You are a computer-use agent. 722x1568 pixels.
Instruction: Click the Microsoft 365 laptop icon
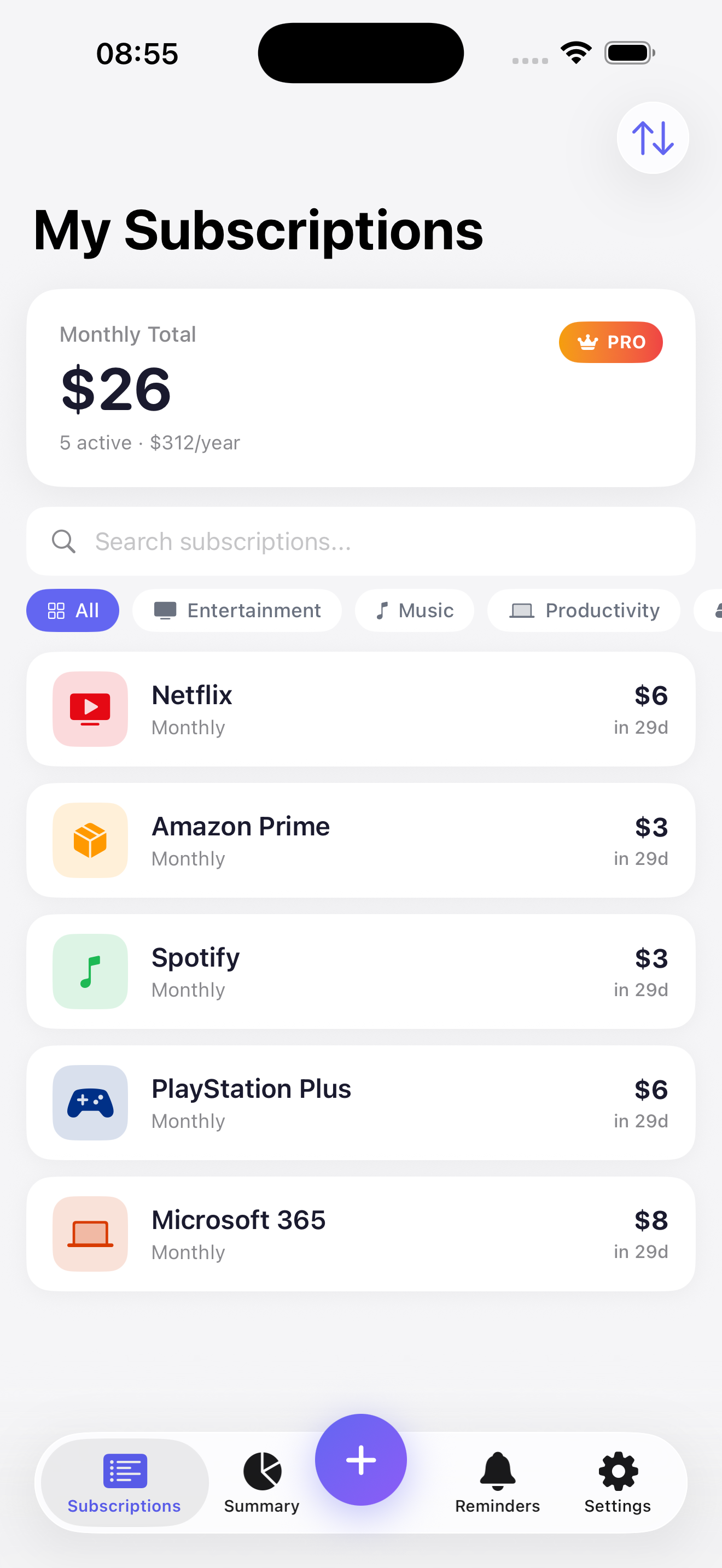pos(90,1234)
